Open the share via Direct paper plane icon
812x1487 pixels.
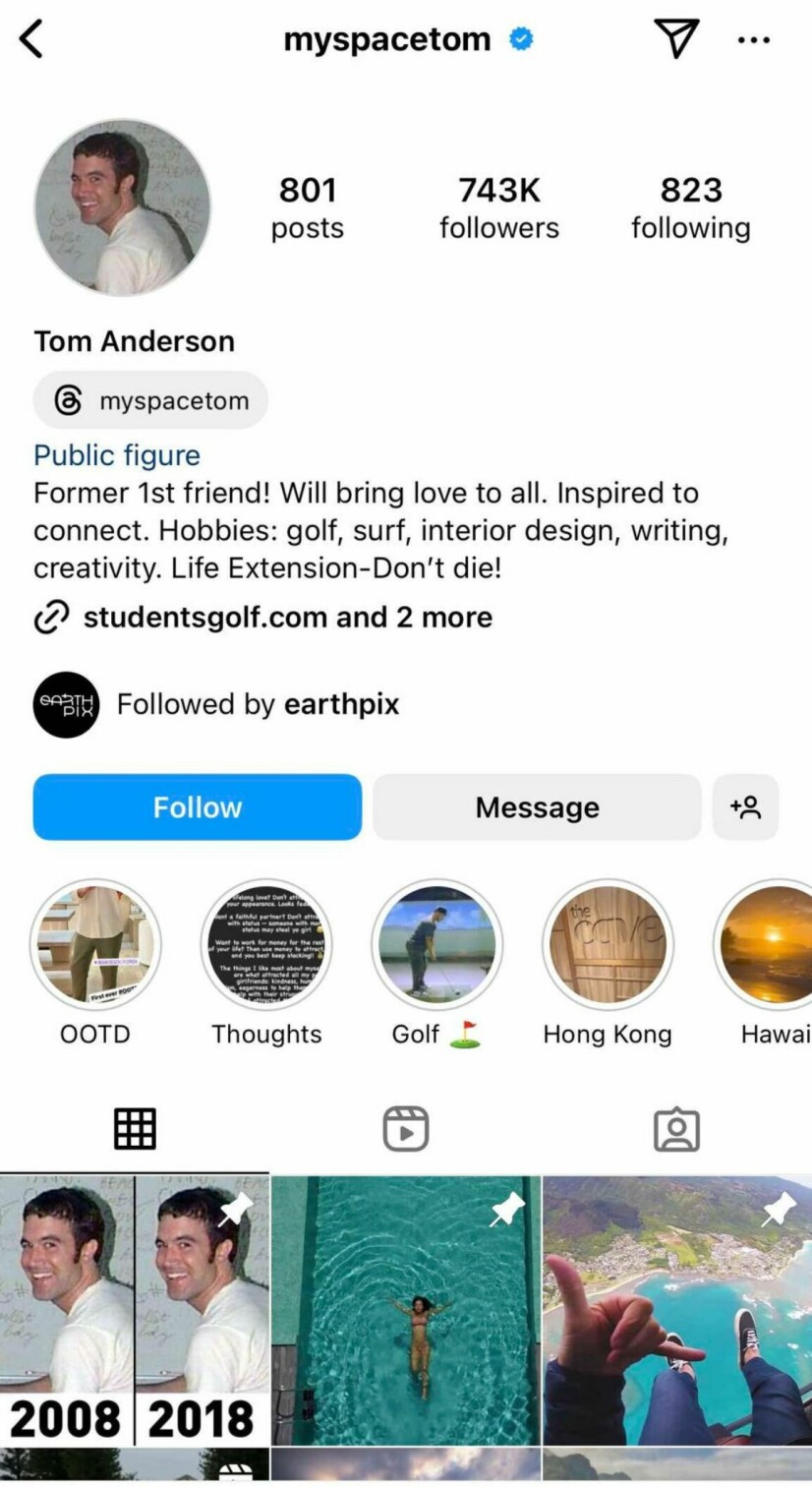click(x=675, y=39)
